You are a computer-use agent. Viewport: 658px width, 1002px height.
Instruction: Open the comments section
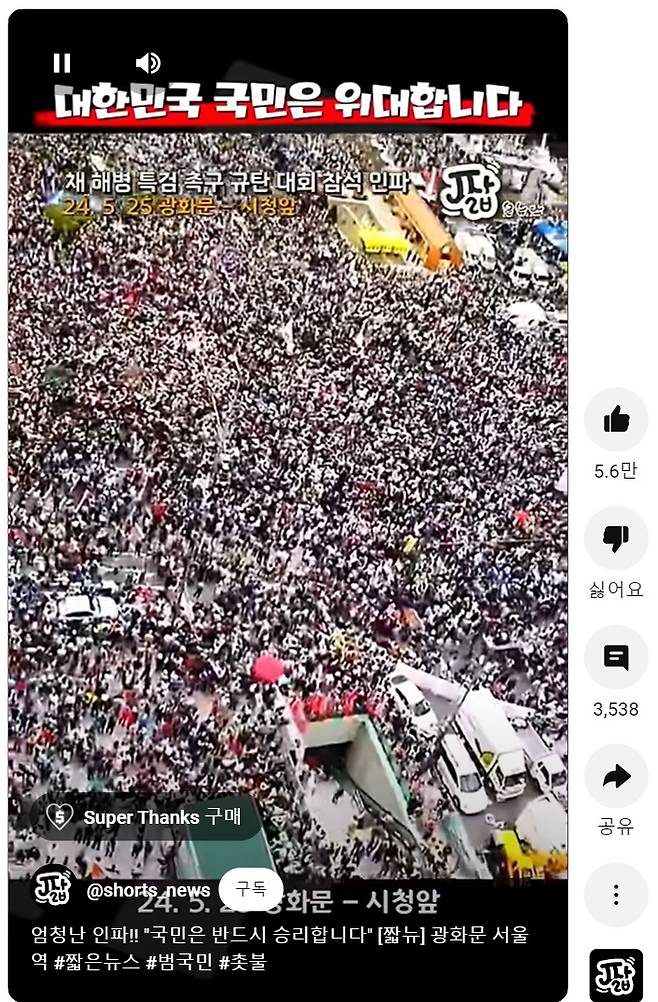click(616, 658)
